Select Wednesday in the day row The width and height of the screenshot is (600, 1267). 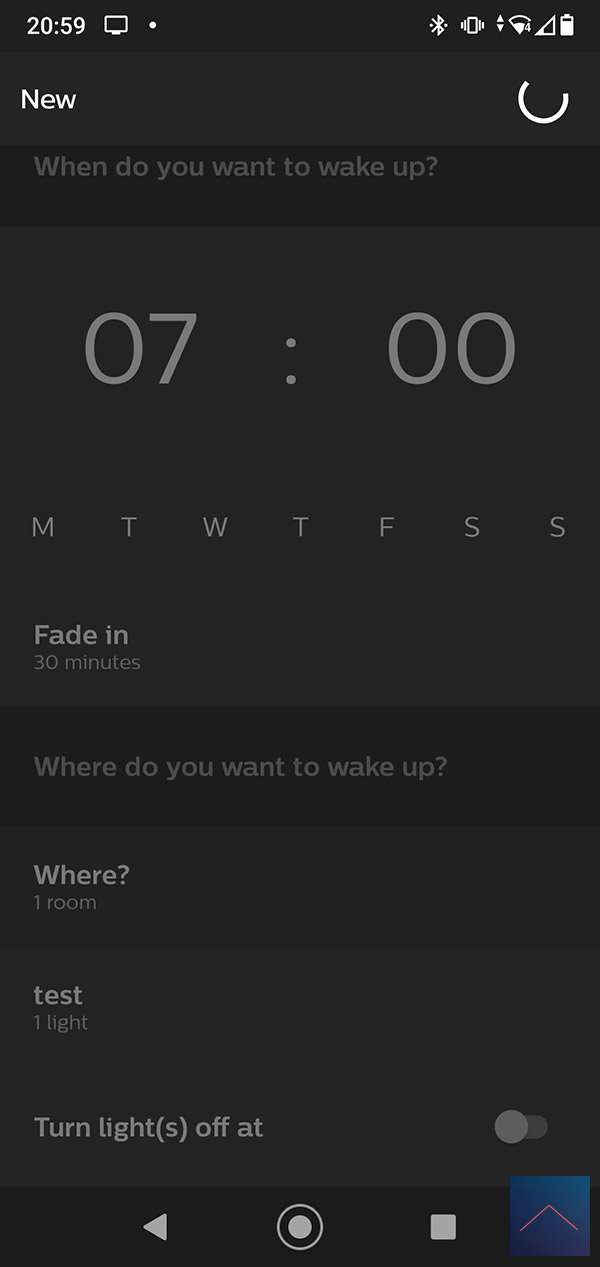[x=215, y=528]
